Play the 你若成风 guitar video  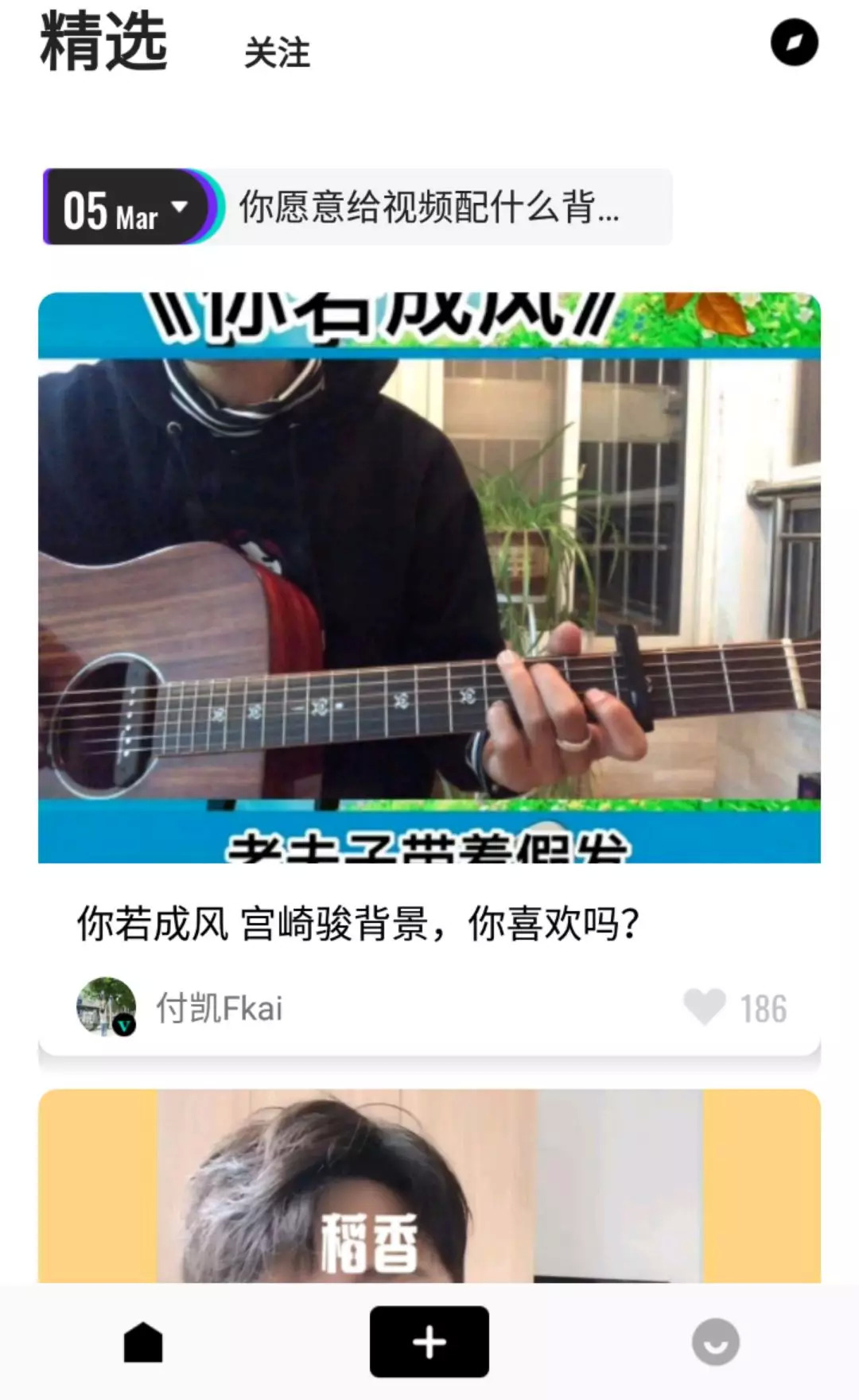tap(429, 577)
